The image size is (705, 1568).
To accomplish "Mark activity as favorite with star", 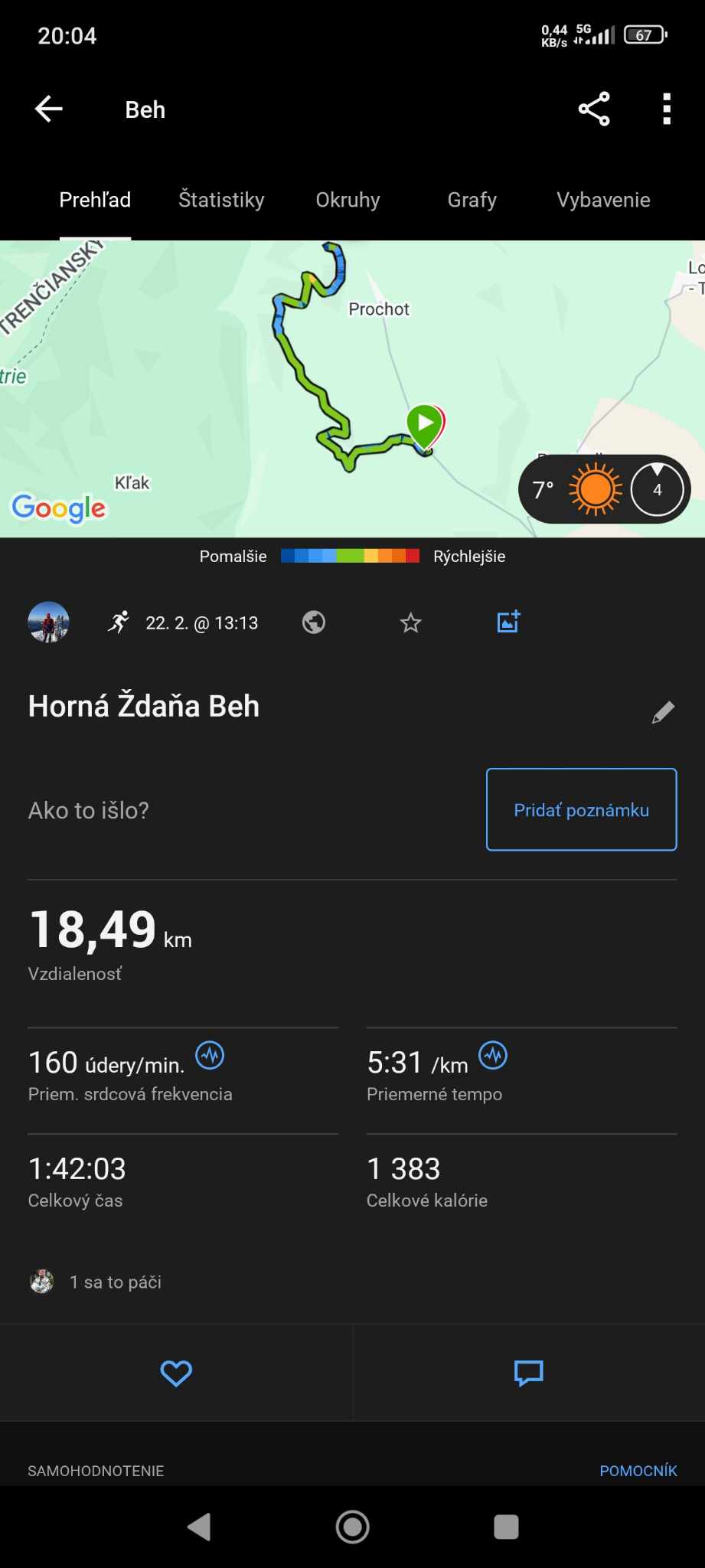I will [411, 623].
